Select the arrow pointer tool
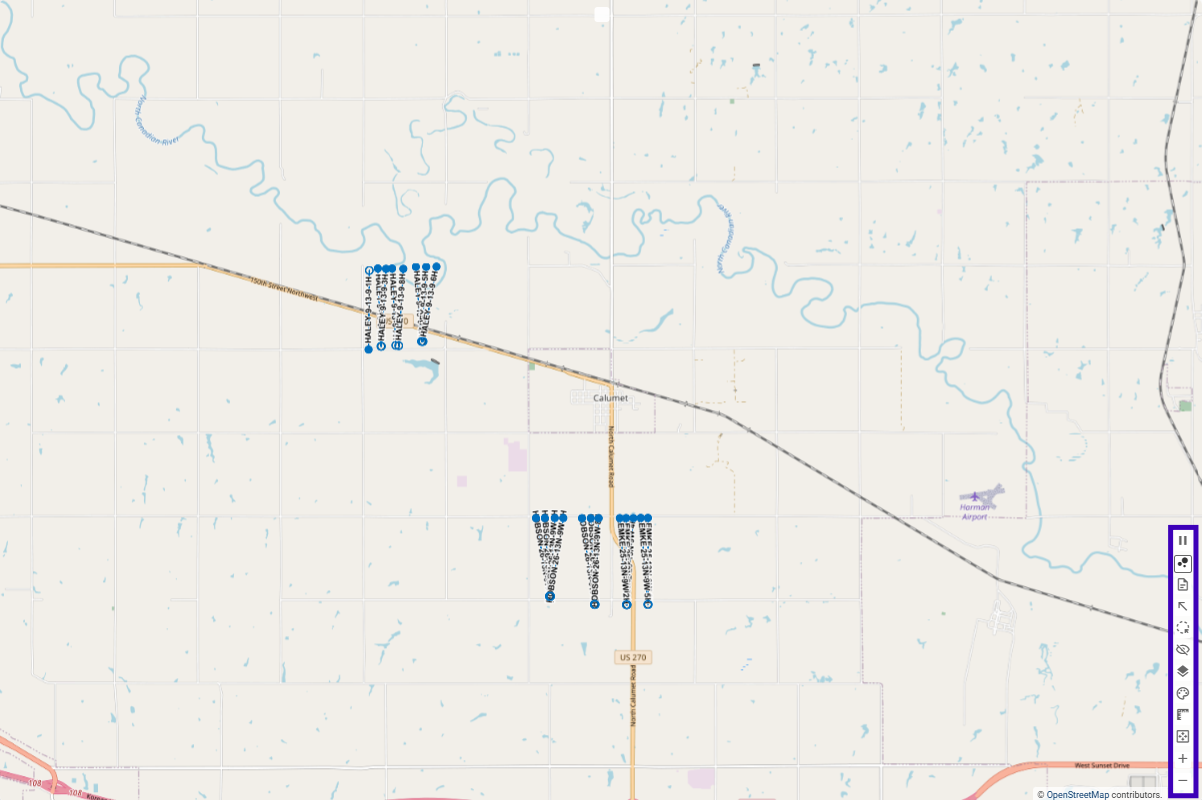1202x800 pixels. tap(1183, 606)
